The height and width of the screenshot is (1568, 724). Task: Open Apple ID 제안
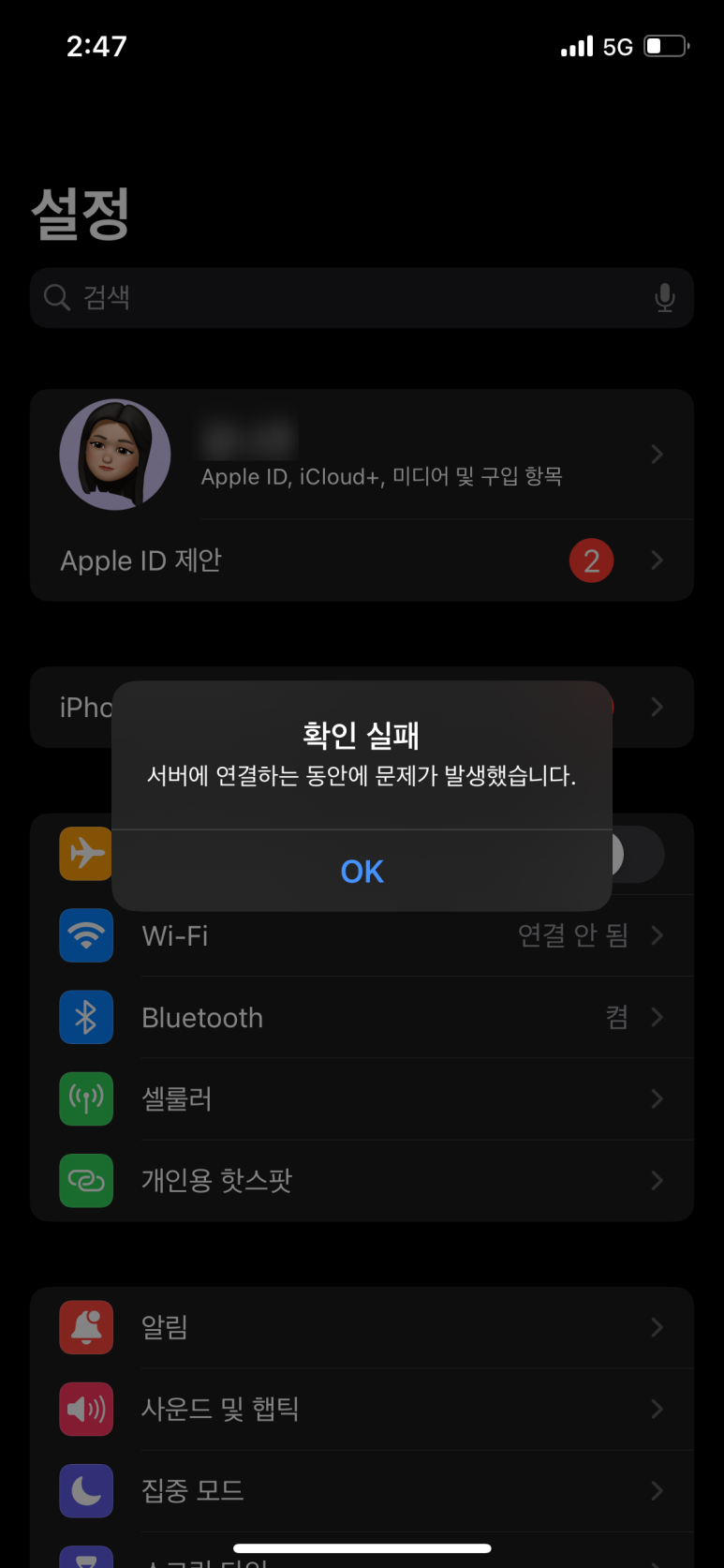(x=362, y=560)
